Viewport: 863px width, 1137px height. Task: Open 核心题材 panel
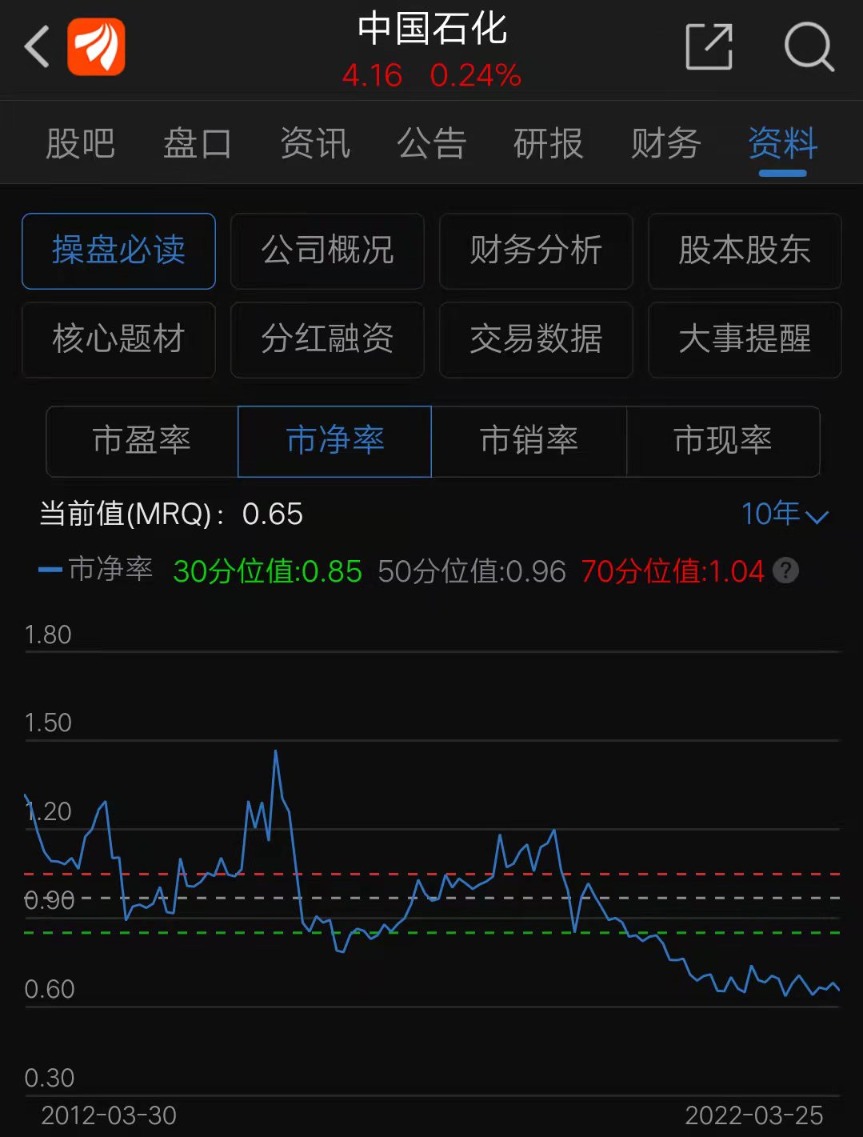118,340
